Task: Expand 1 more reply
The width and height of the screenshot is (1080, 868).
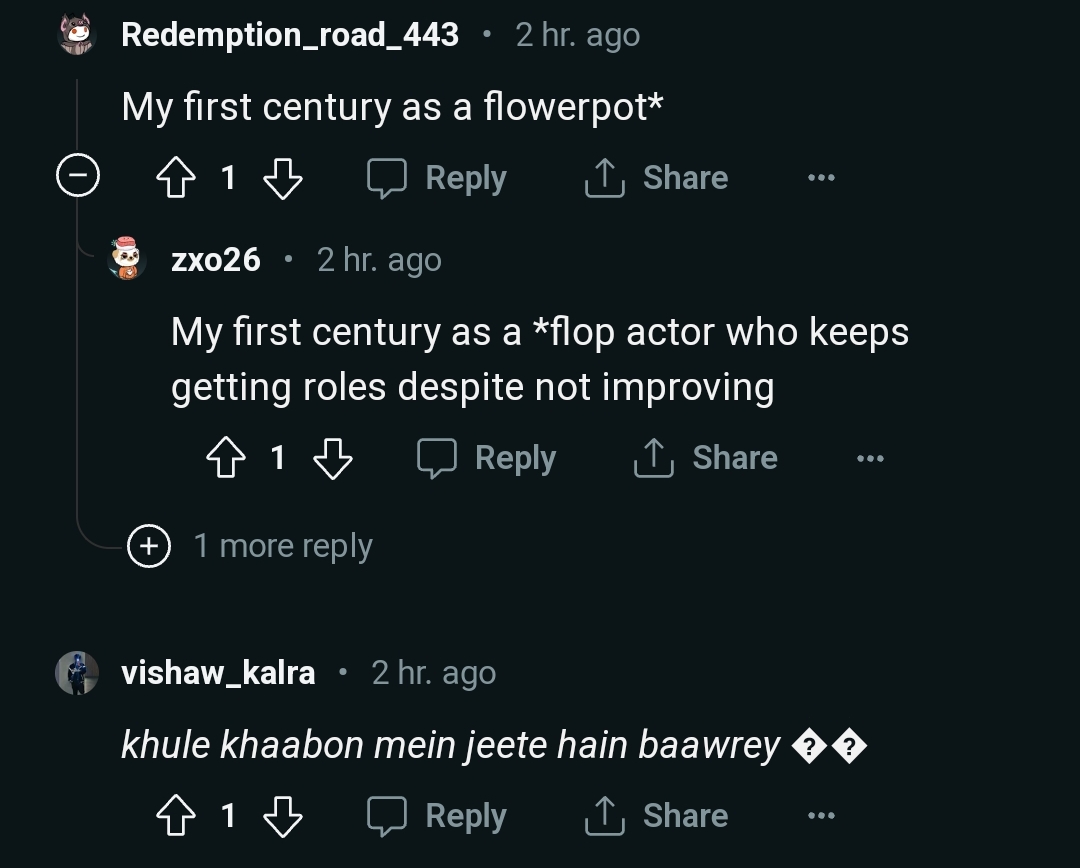Action: (x=282, y=546)
